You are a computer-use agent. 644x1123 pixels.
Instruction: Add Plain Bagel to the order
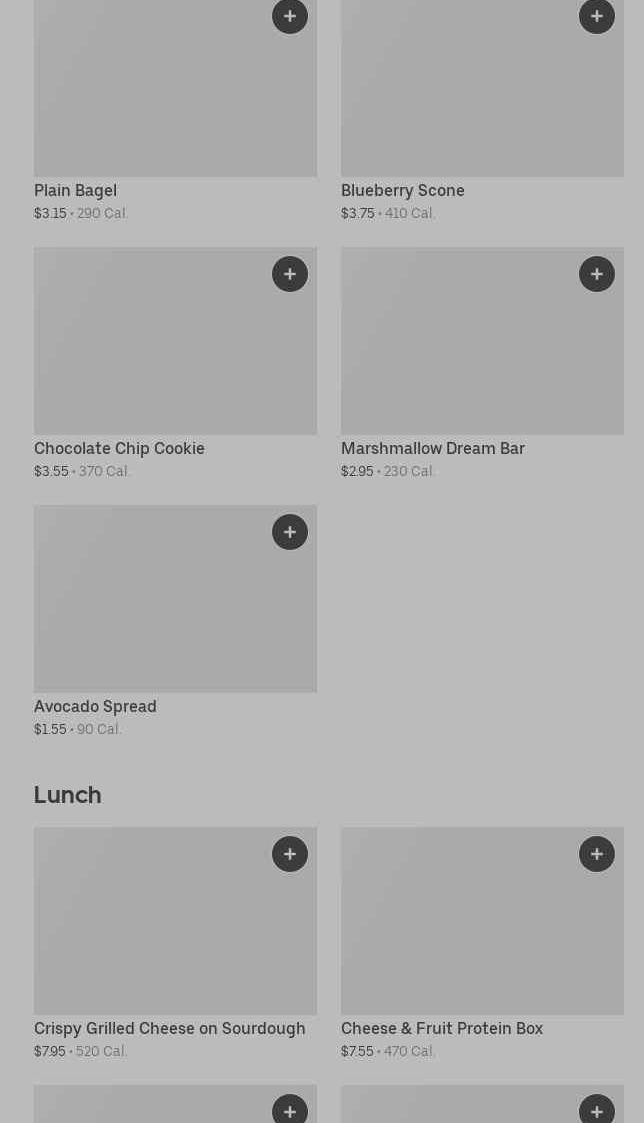tap(289, 16)
